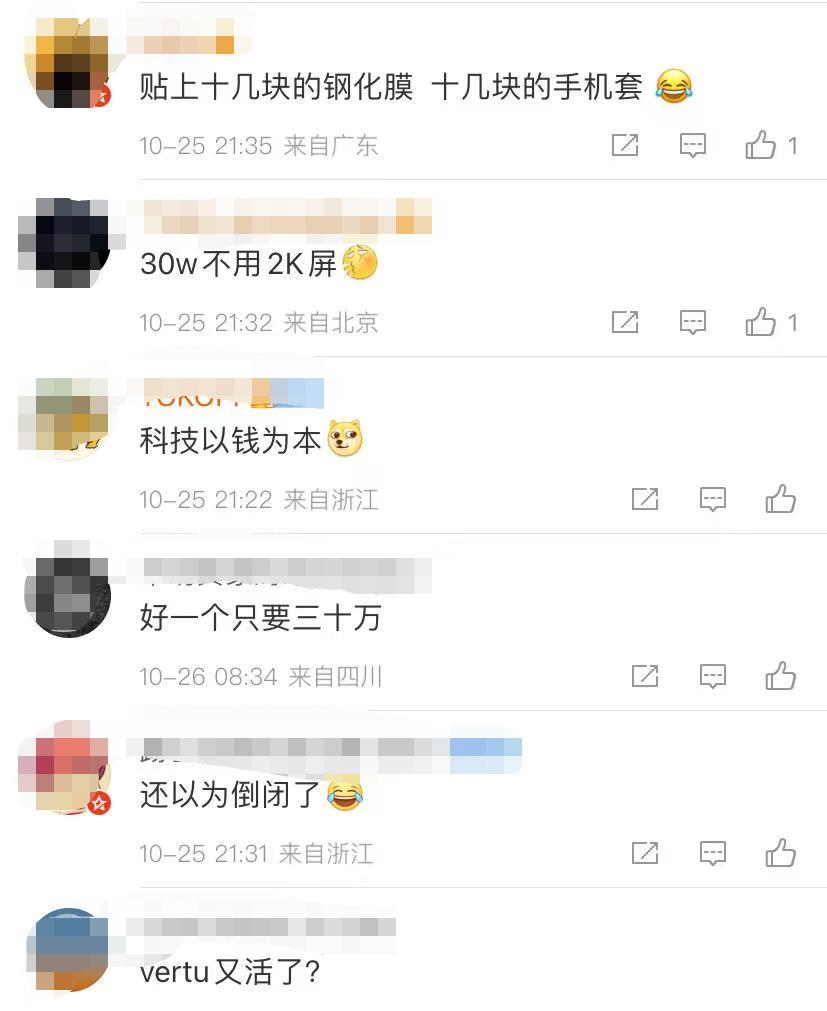Reply to the "科技以钱为本" comment
The height and width of the screenshot is (1011, 827).
(x=712, y=499)
